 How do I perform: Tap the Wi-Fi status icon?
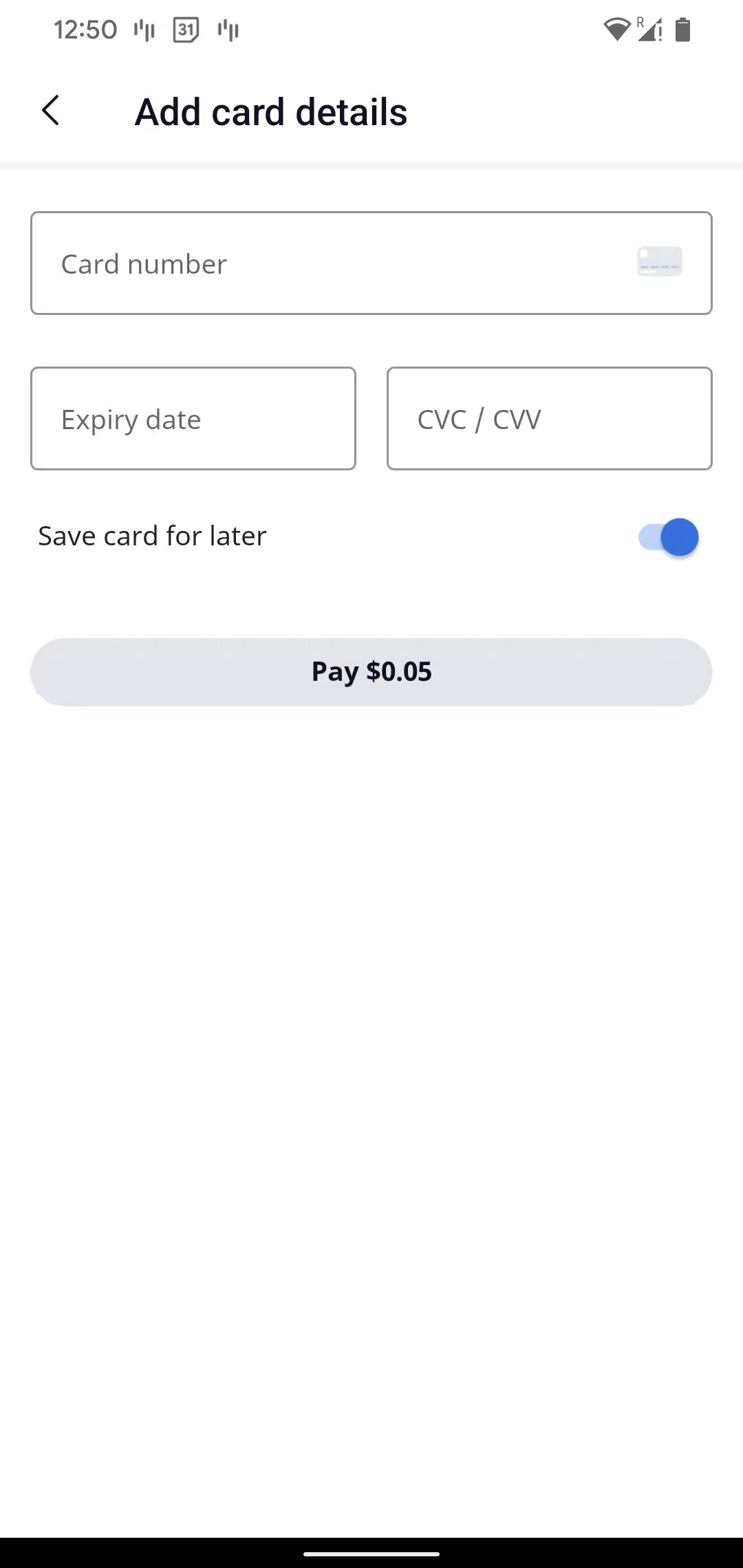coord(617,30)
